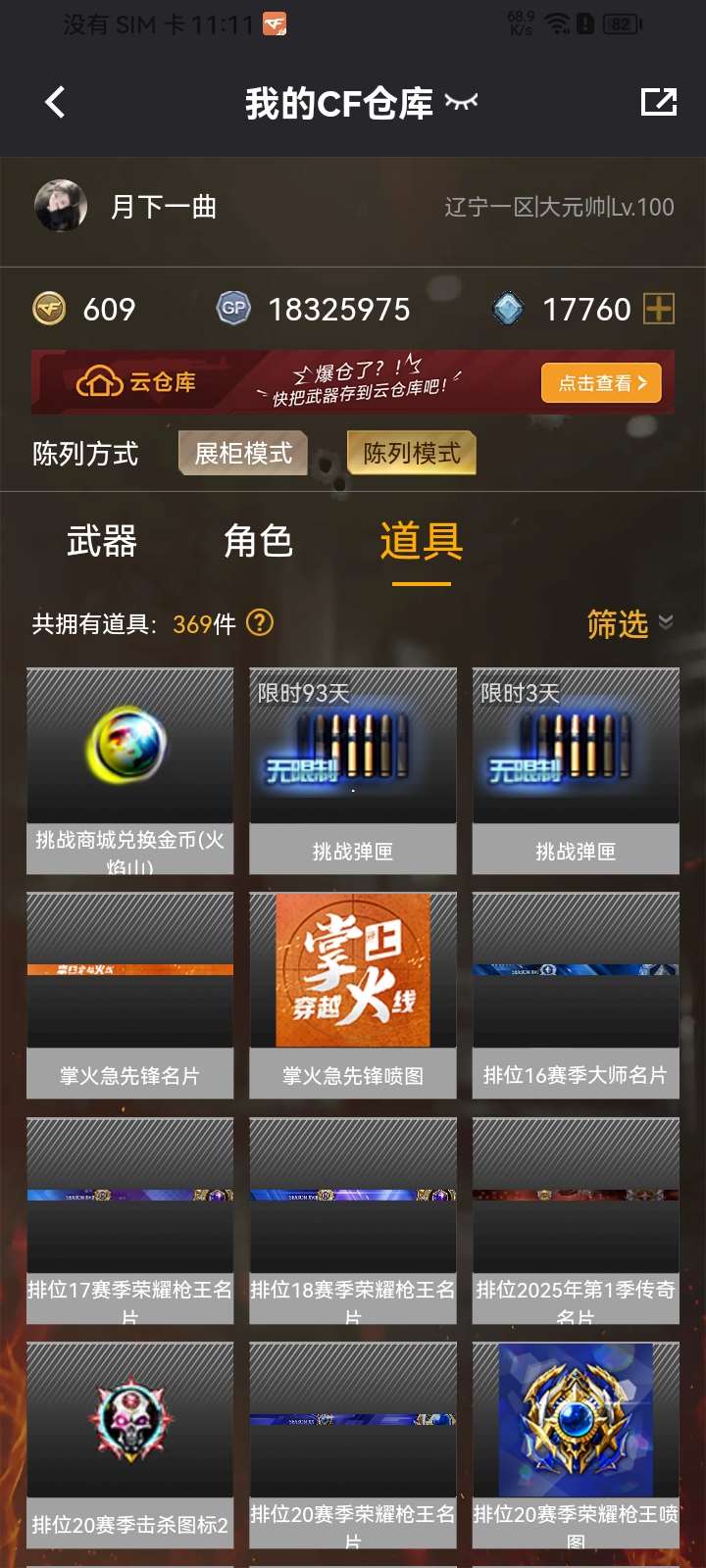Image resolution: width=706 pixels, height=1568 pixels.
Task: Open the 排位17赛季荣耀枪王名片 item
Action: point(129,1220)
